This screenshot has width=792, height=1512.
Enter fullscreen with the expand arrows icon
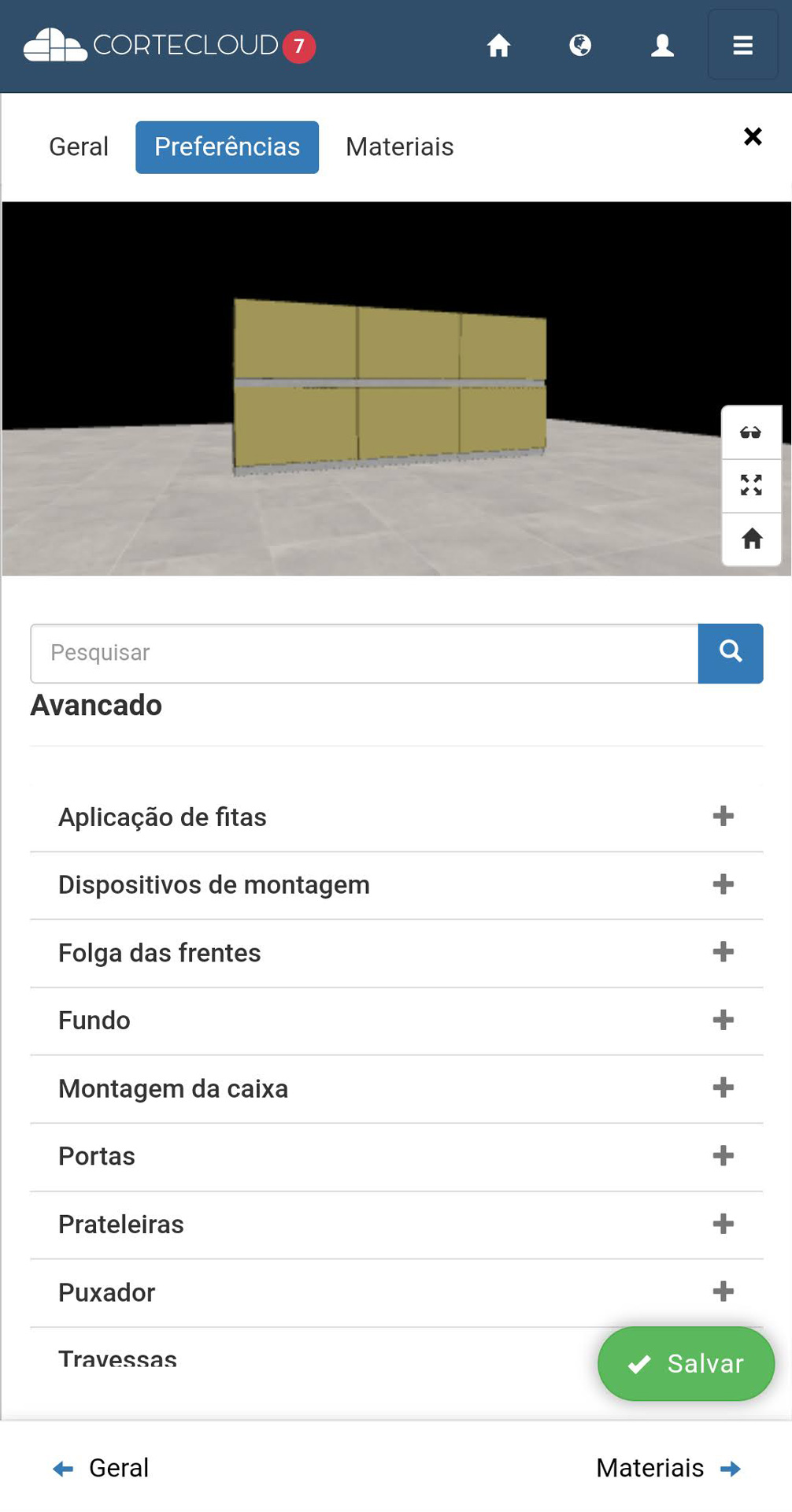coord(751,485)
